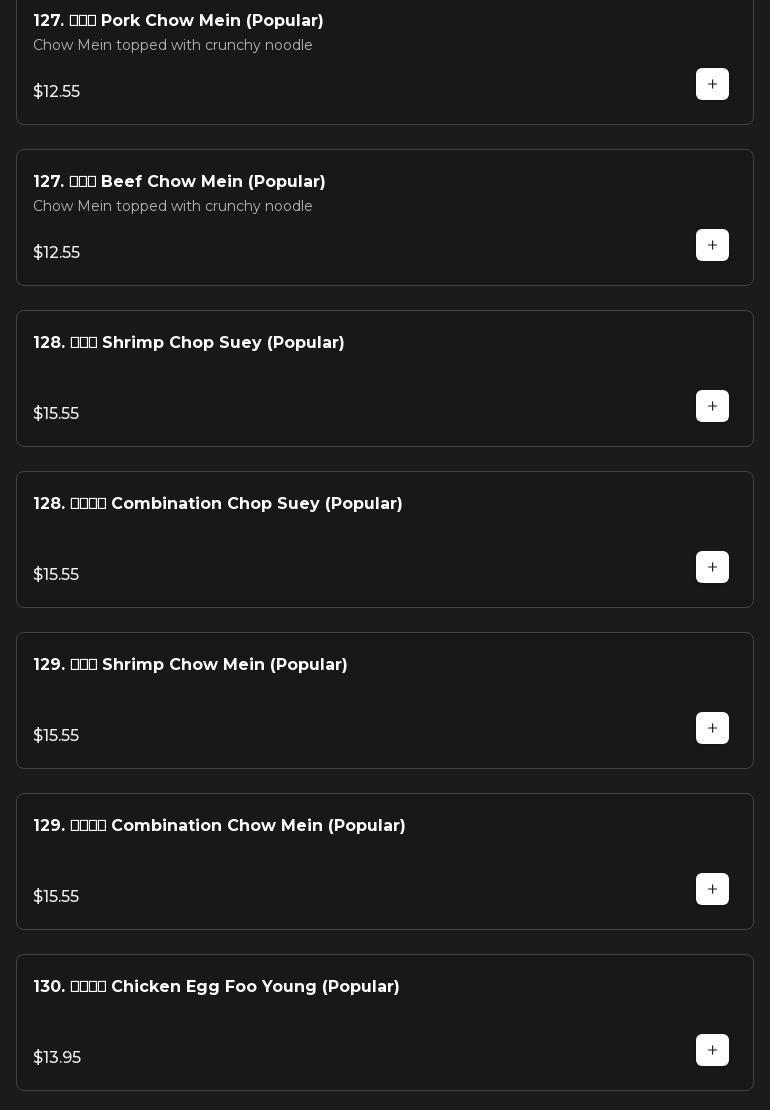The width and height of the screenshot is (770, 1110).
Task: Tap the plus on Shrimp Chow Mein
Action: tap(712, 728)
